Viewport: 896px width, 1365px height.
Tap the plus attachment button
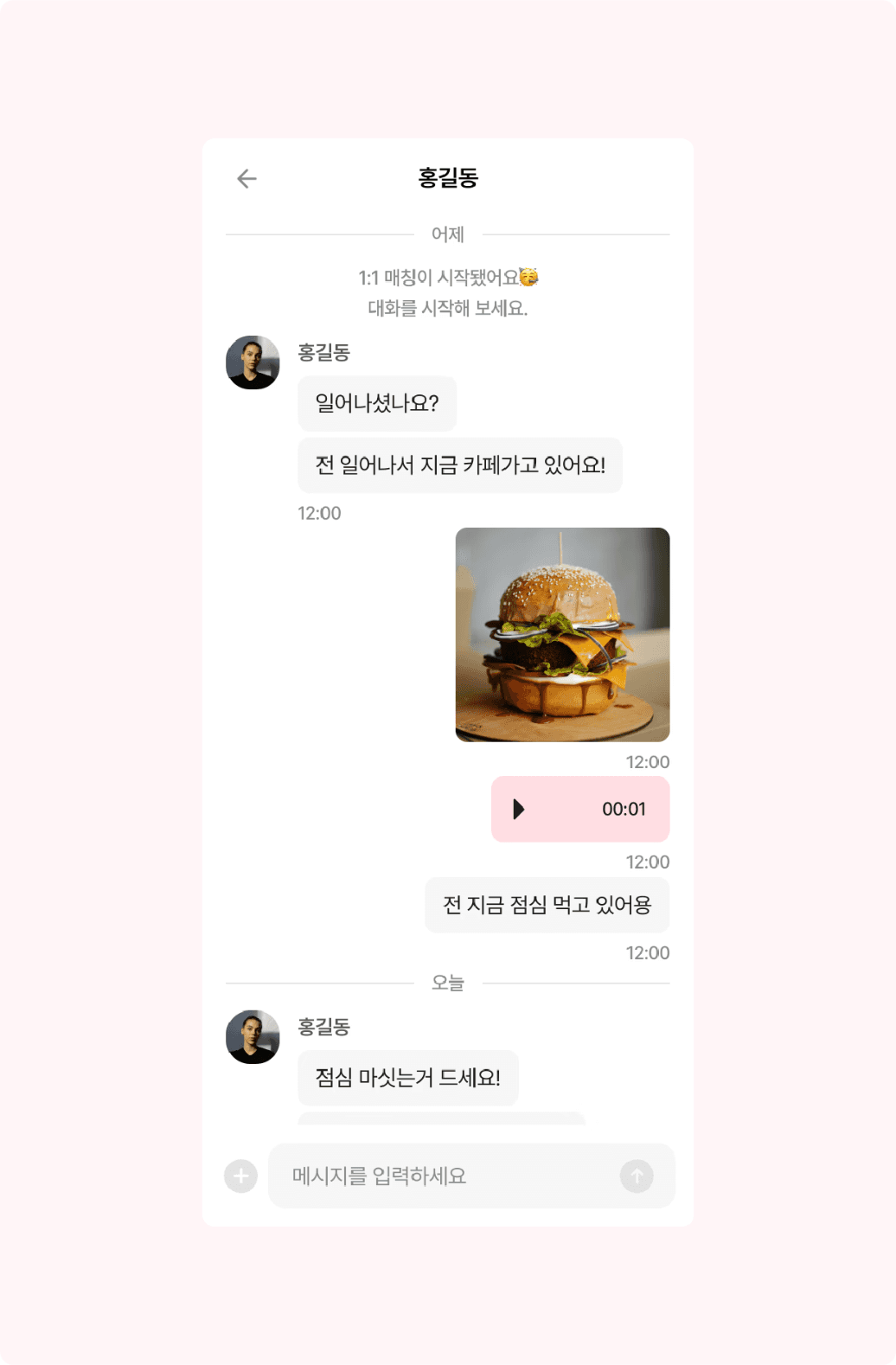coord(240,1176)
